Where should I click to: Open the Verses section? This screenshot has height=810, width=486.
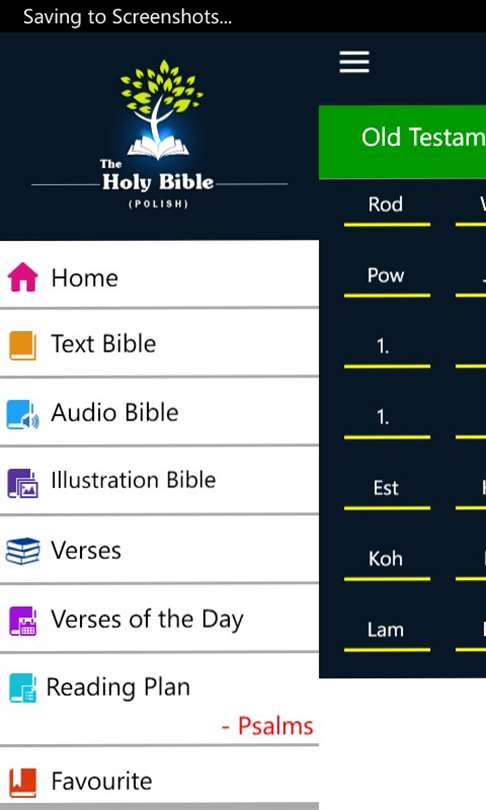point(159,550)
